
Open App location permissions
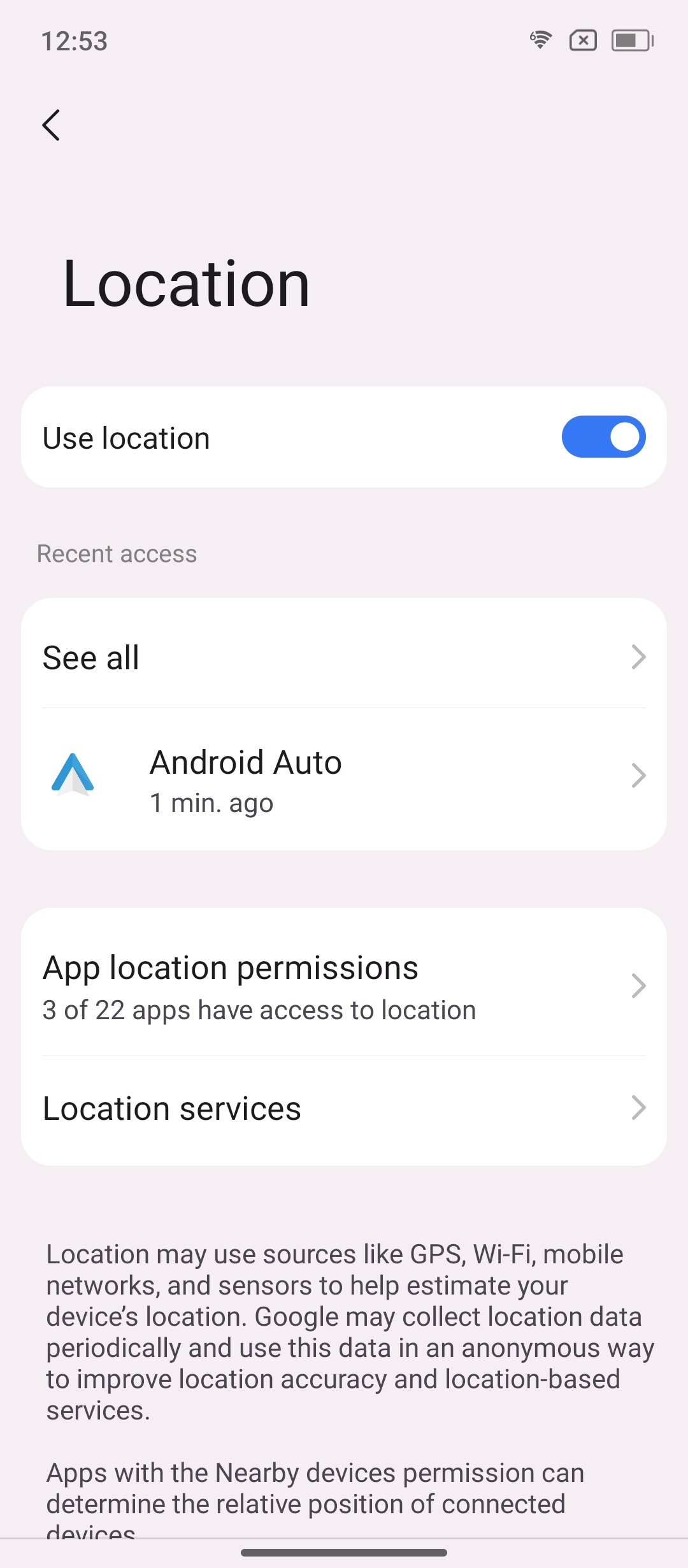[x=344, y=985]
